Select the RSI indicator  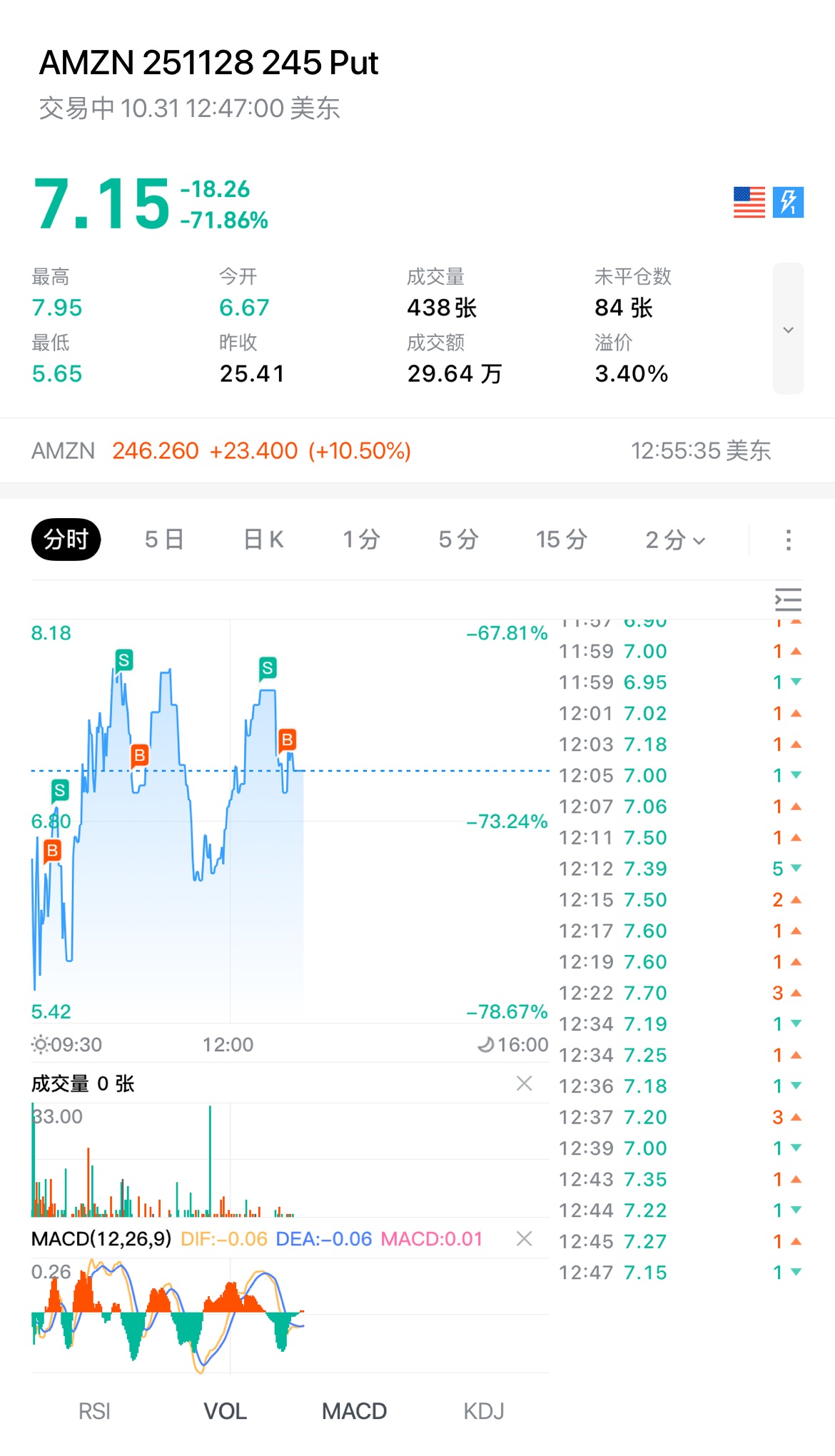pos(94,1411)
